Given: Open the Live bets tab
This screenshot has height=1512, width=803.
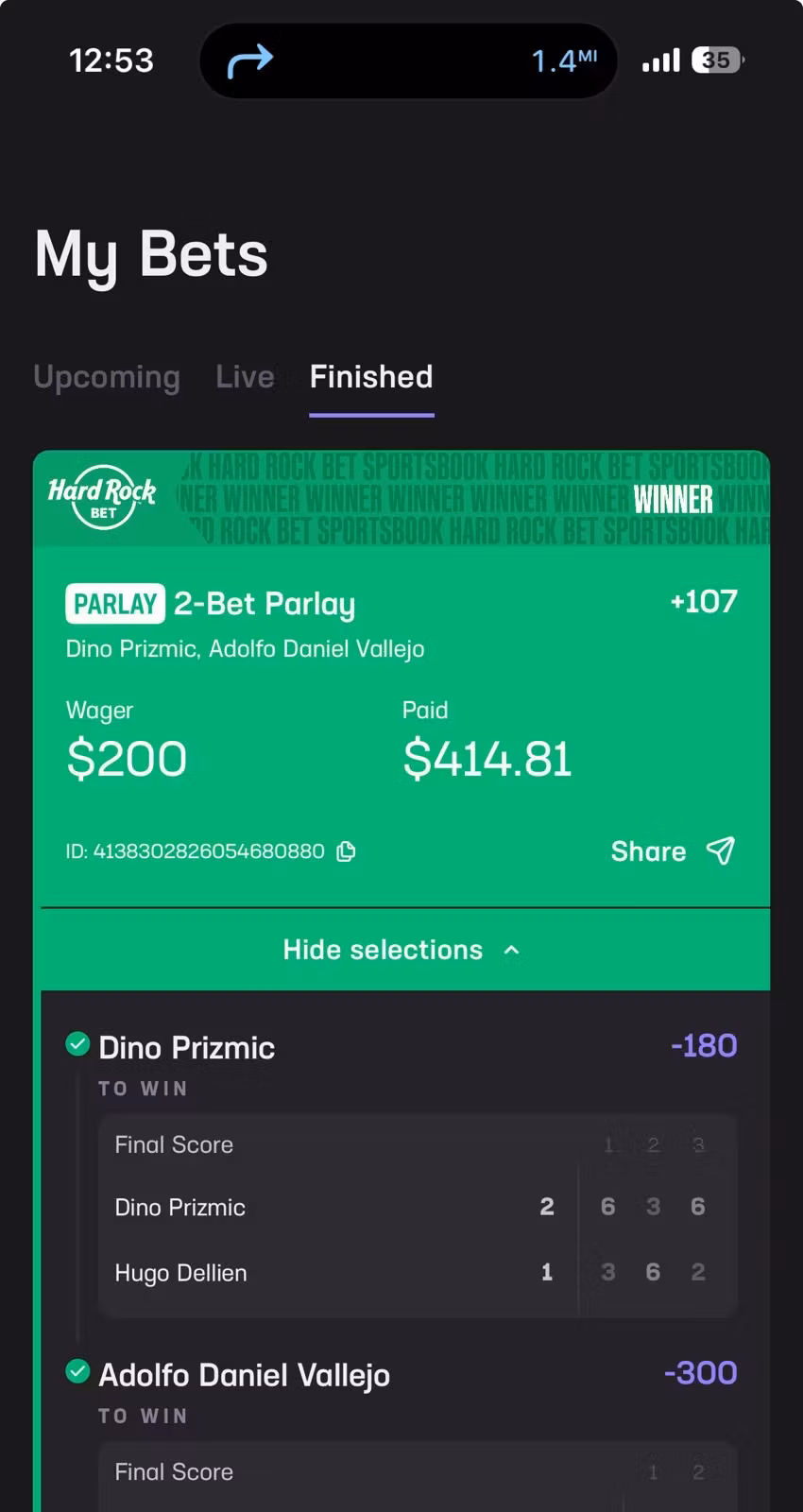Looking at the screenshot, I should [244, 377].
